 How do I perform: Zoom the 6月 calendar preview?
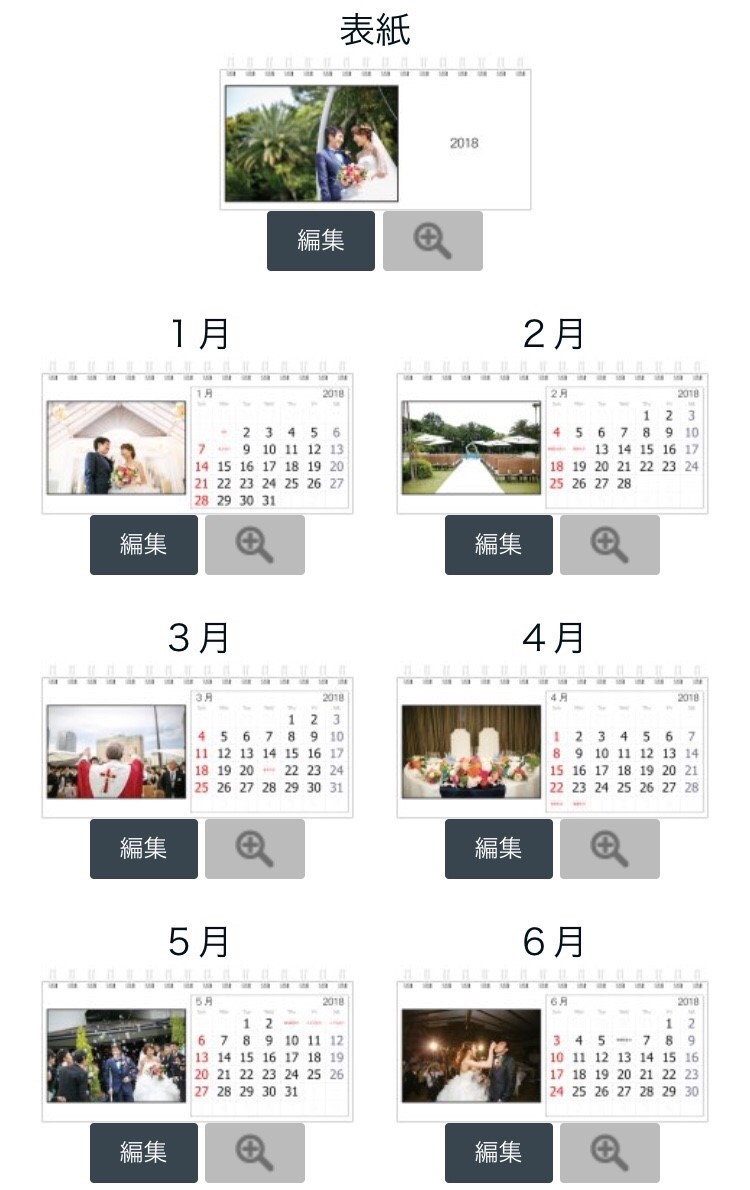tap(610, 1153)
